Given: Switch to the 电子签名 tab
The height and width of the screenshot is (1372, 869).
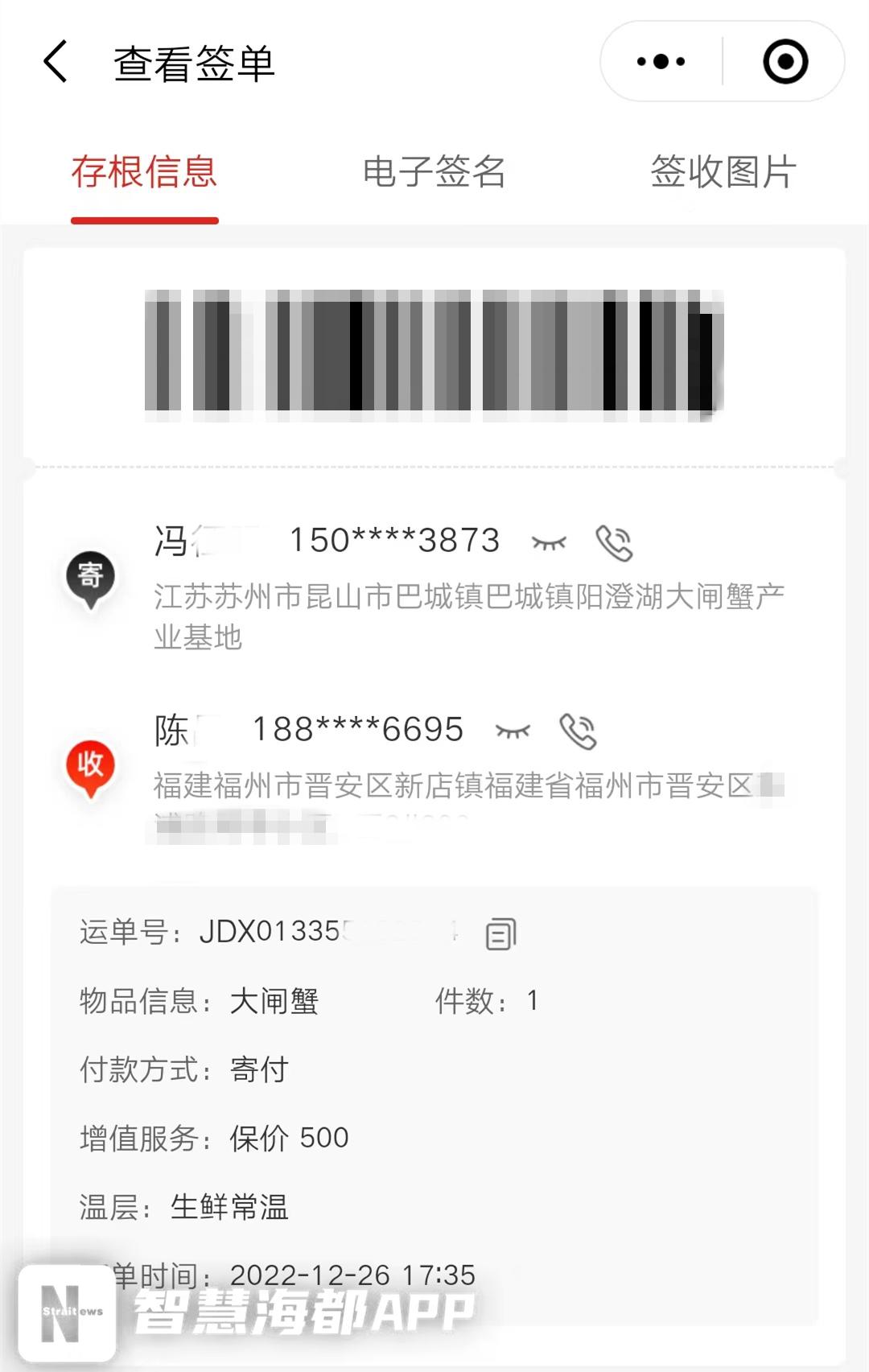Looking at the screenshot, I should coord(434,172).
